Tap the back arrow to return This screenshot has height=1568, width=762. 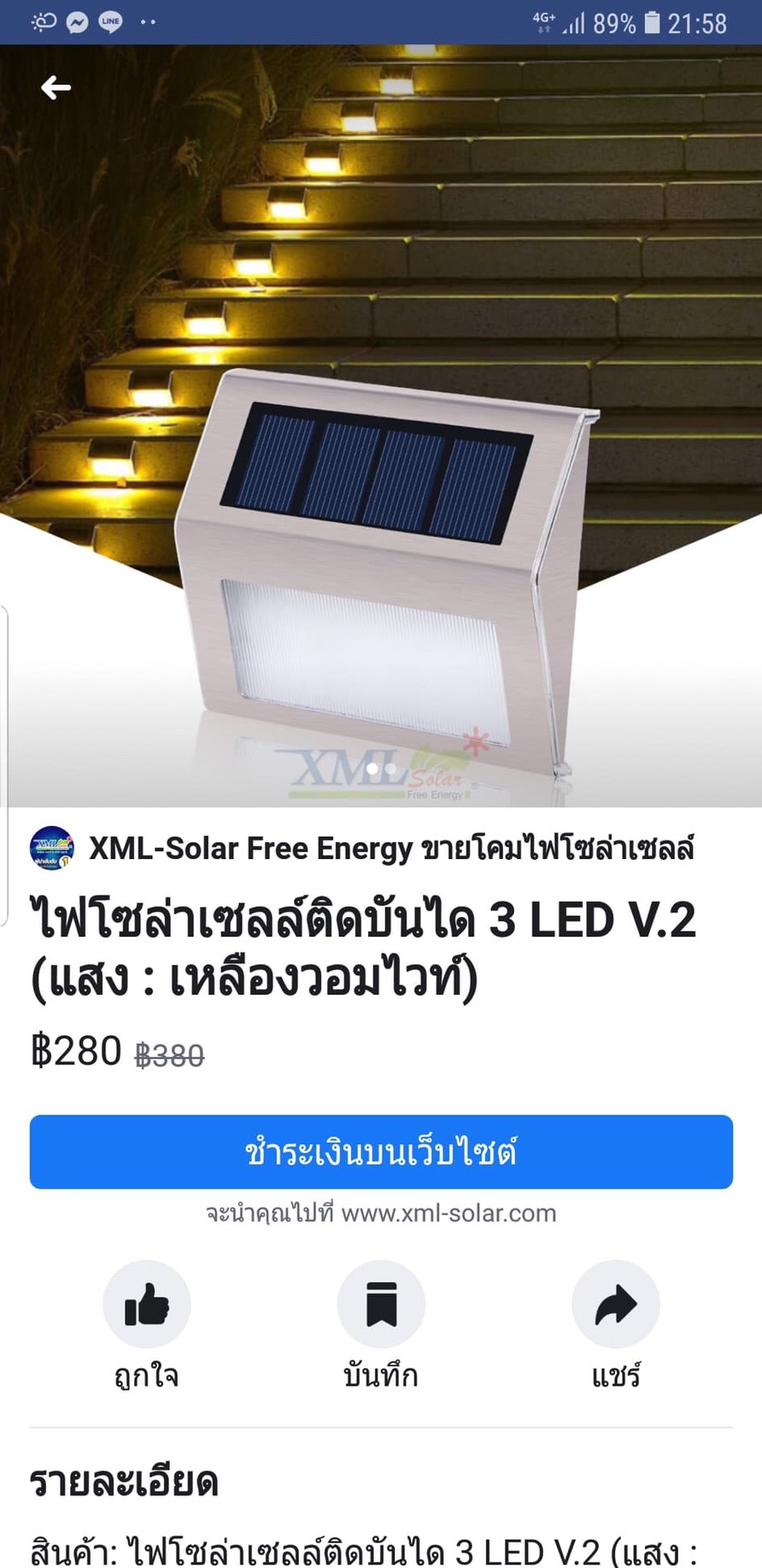[56, 87]
